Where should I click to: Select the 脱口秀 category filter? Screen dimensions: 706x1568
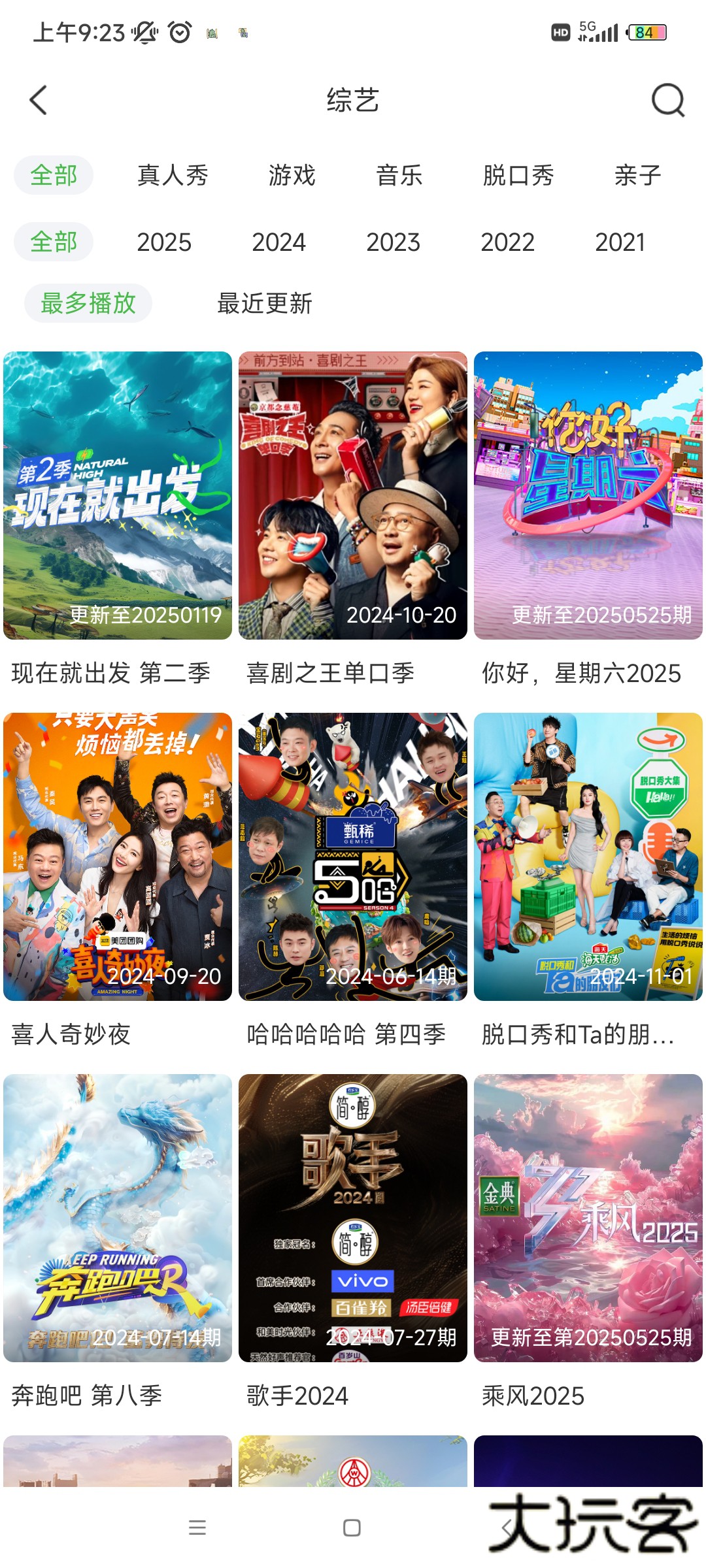pos(516,174)
